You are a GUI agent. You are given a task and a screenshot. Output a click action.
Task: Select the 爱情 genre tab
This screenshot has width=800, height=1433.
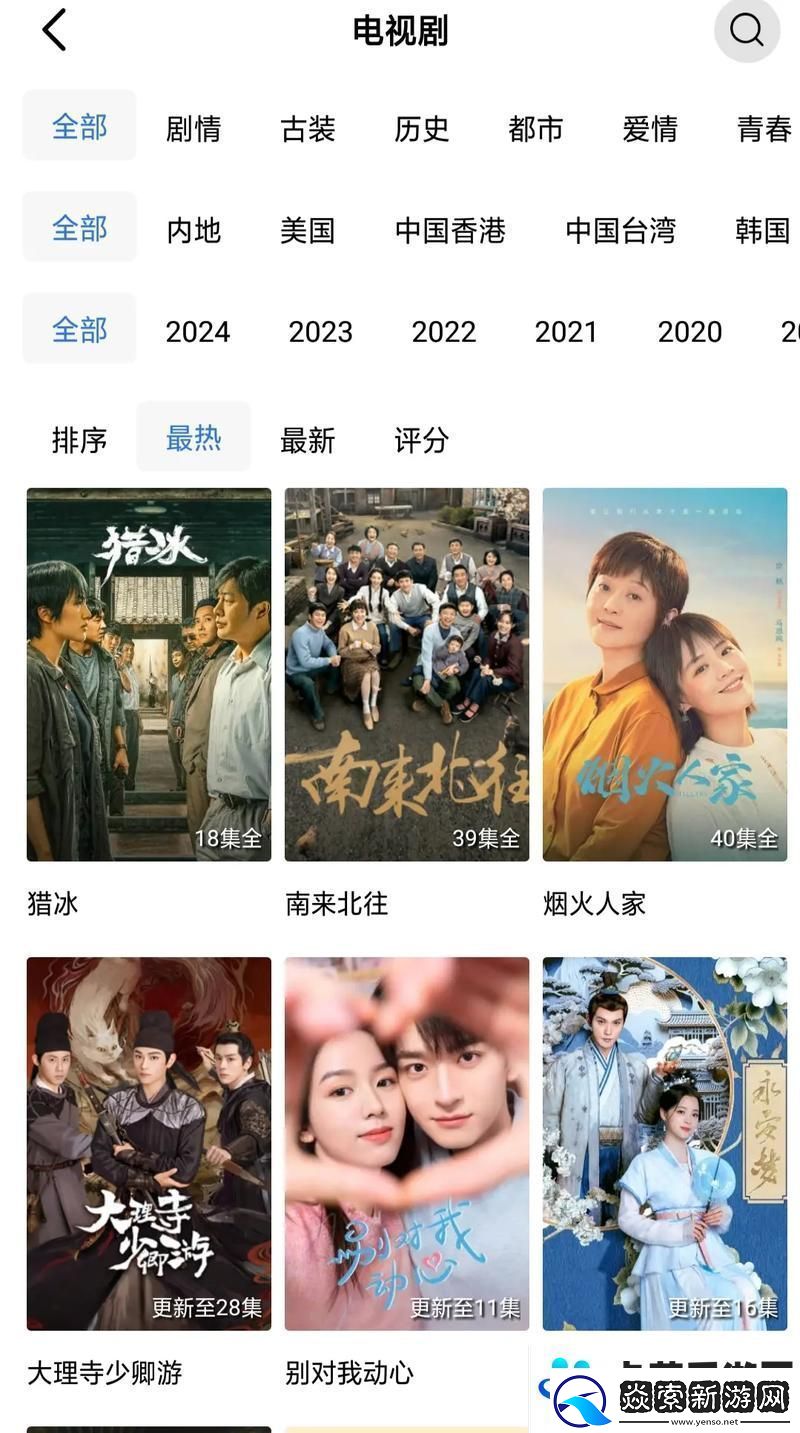[x=651, y=127]
